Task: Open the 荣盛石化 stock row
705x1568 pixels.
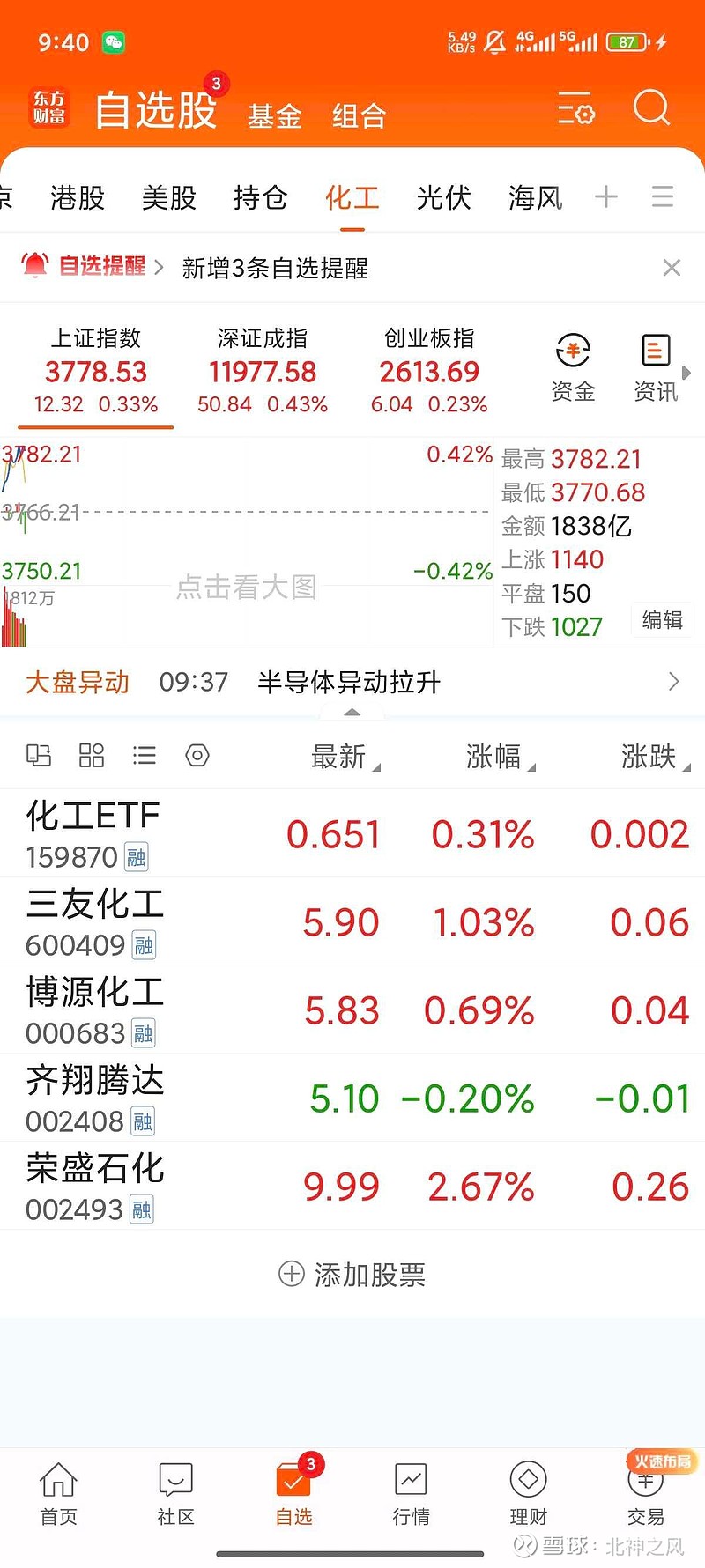Action: (352, 1186)
